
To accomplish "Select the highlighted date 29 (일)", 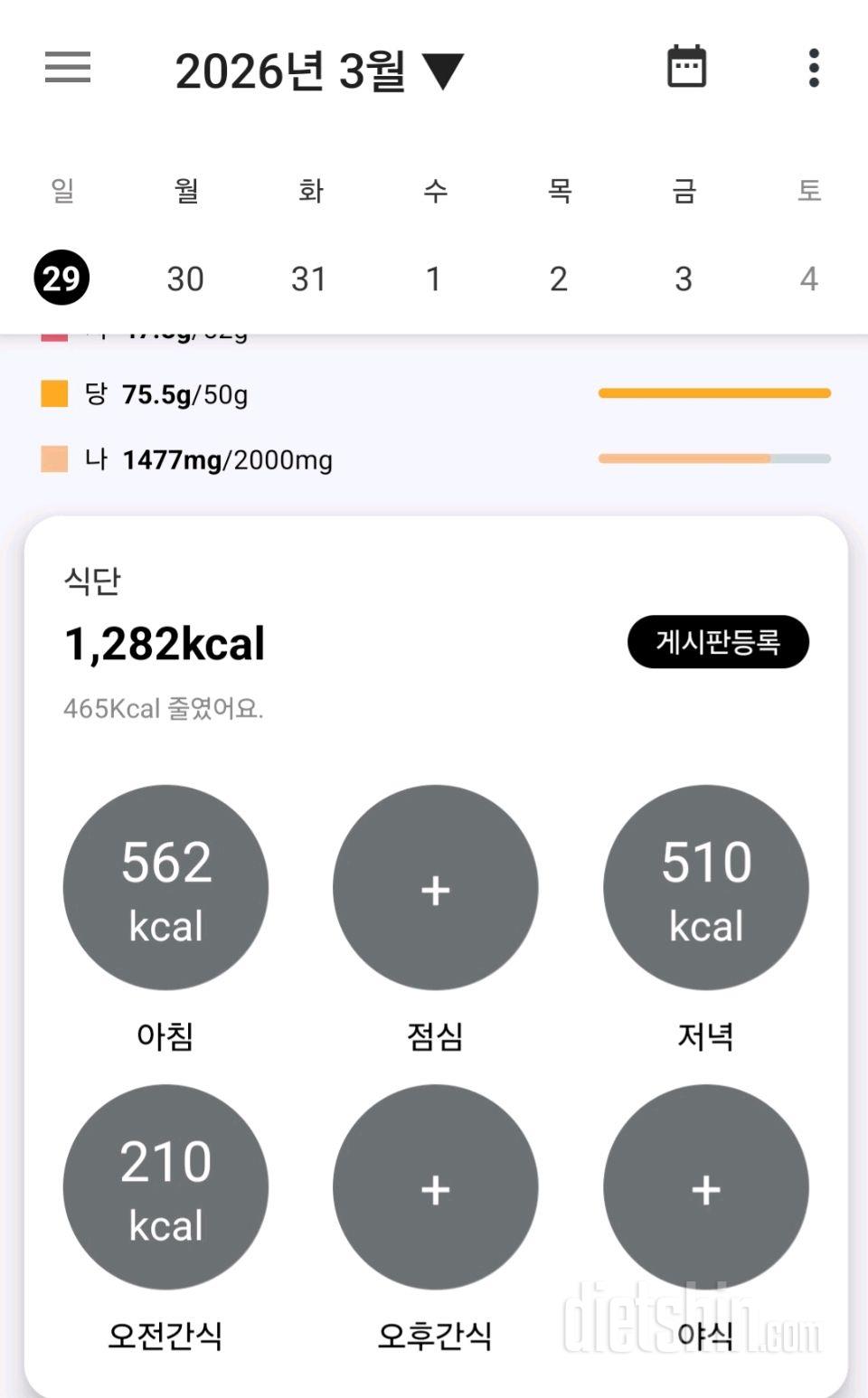I will [61, 278].
